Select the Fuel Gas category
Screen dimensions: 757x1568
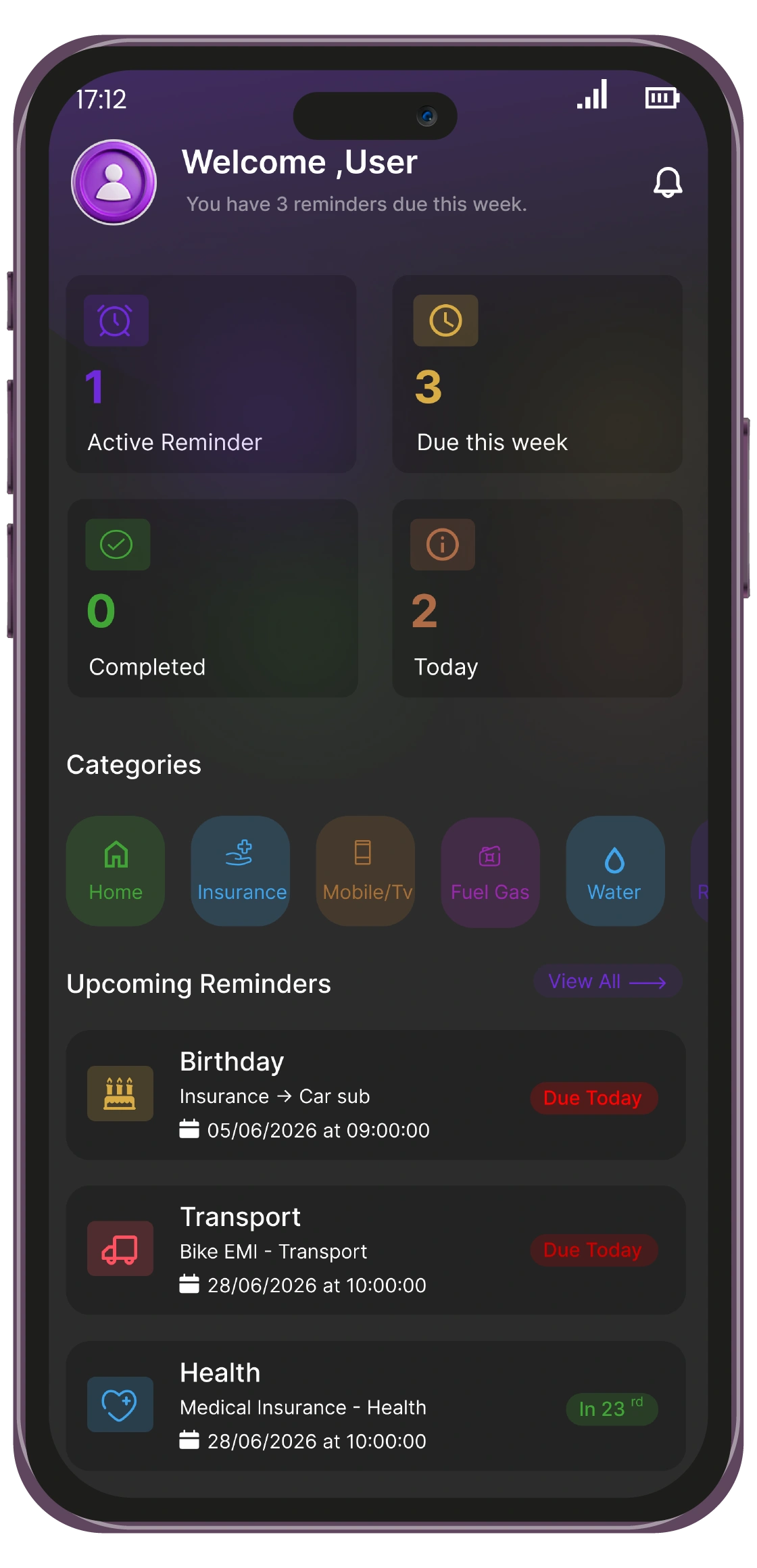point(491,873)
